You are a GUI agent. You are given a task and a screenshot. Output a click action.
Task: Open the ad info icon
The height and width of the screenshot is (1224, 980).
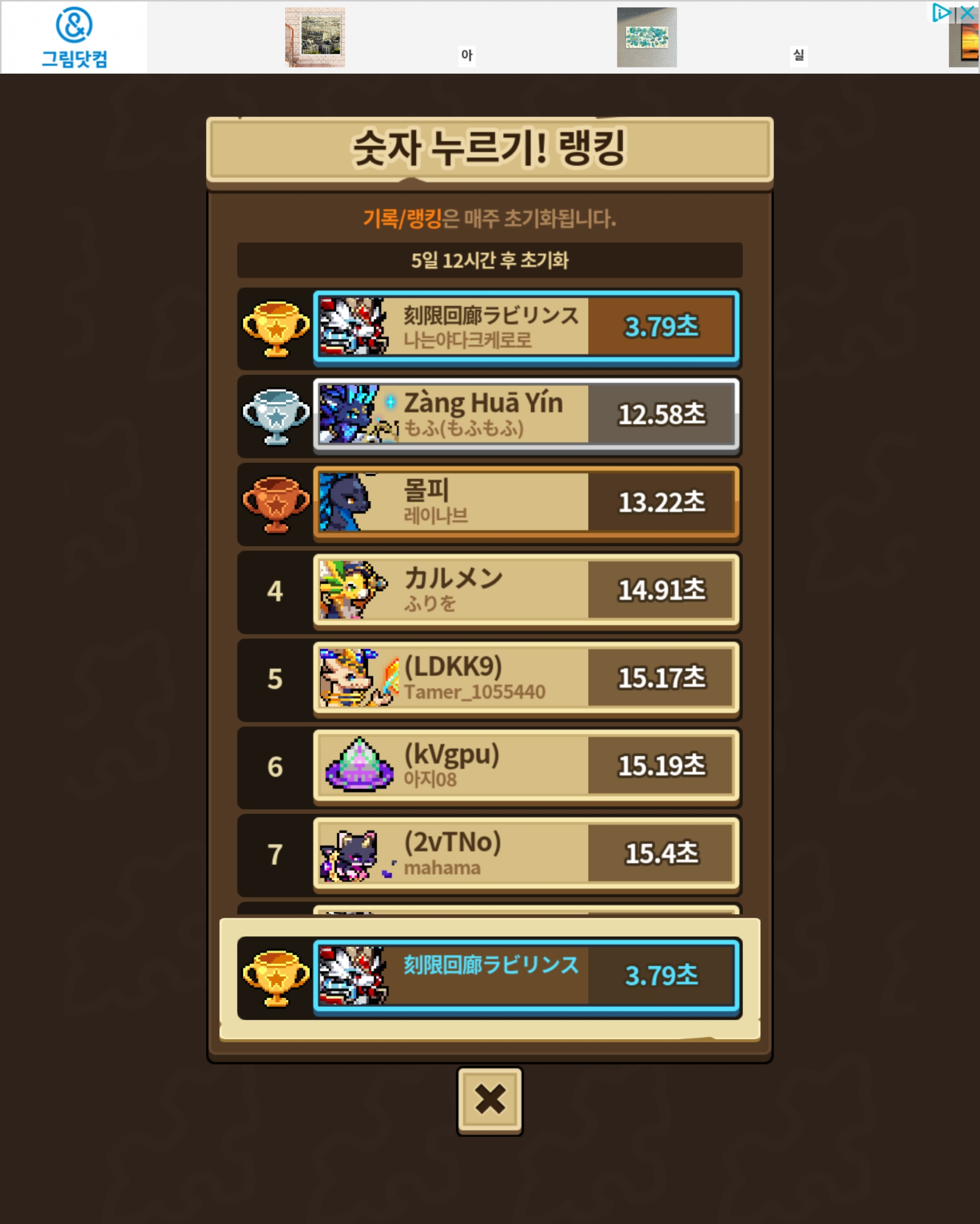(x=940, y=13)
